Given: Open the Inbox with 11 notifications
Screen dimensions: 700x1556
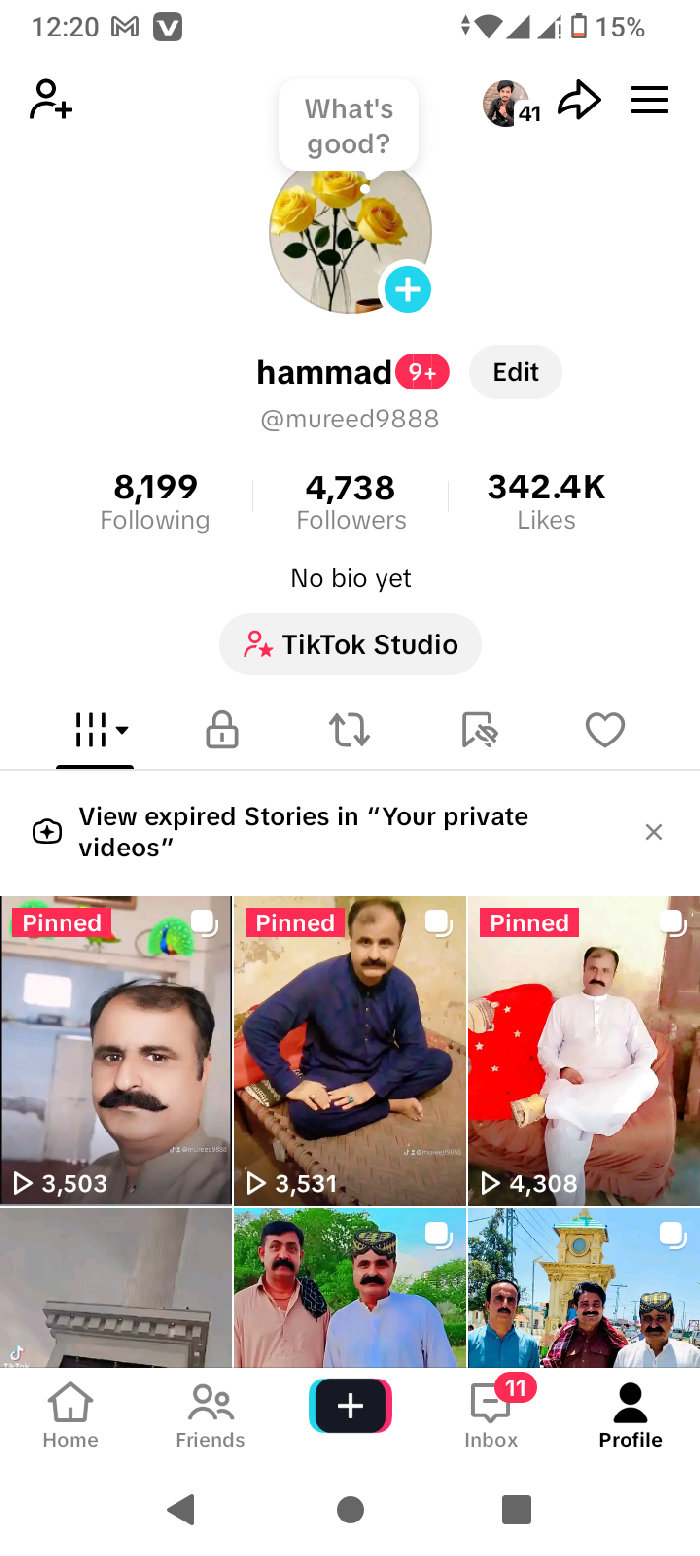Looking at the screenshot, I should pos(491,1415).
